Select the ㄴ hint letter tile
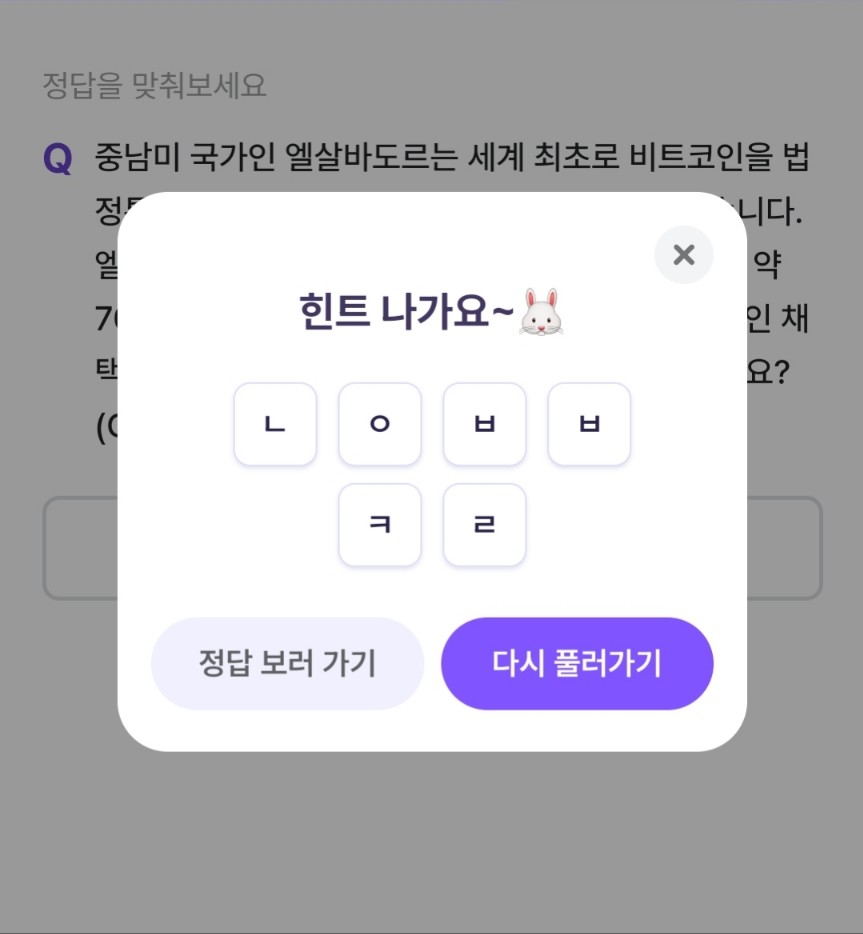This screenshot has height=934, width=863. coord(275,424)
